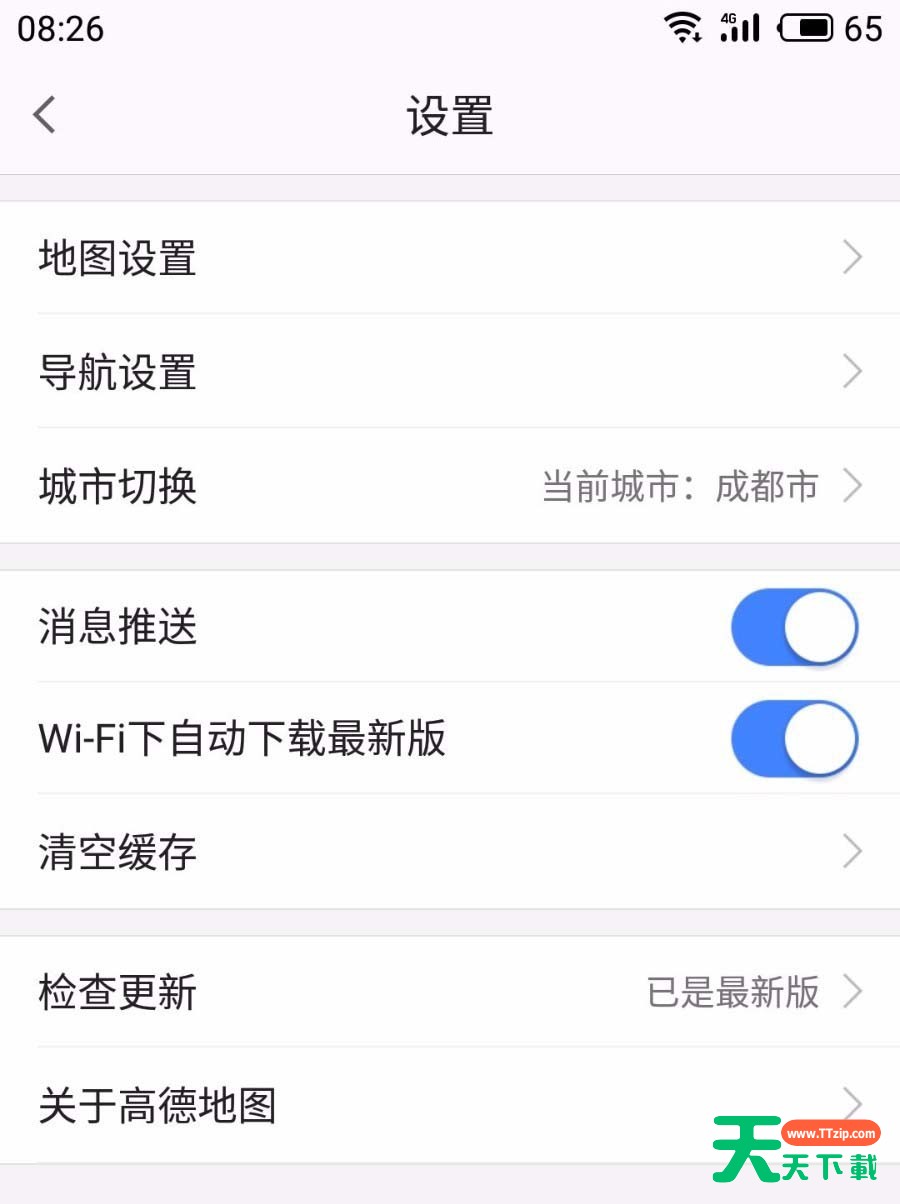900x1204 pixels.
Task: Tap the back arrow to leave Settings
Action: point(43,114)
